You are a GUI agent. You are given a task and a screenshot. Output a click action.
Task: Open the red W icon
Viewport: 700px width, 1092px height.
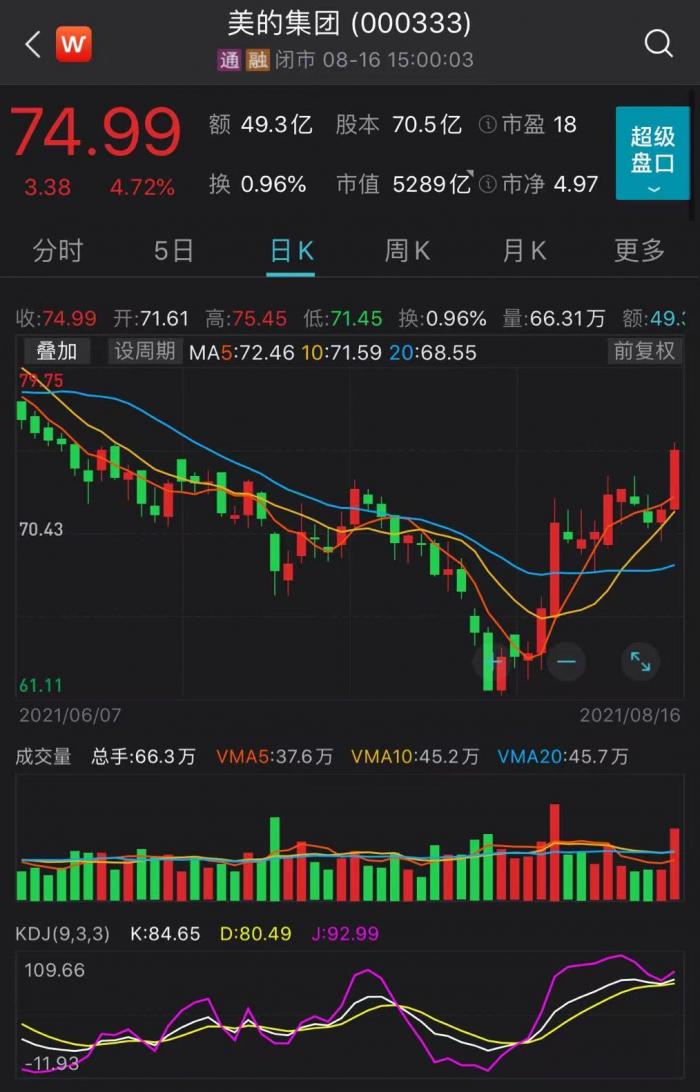tap(73, 44)
